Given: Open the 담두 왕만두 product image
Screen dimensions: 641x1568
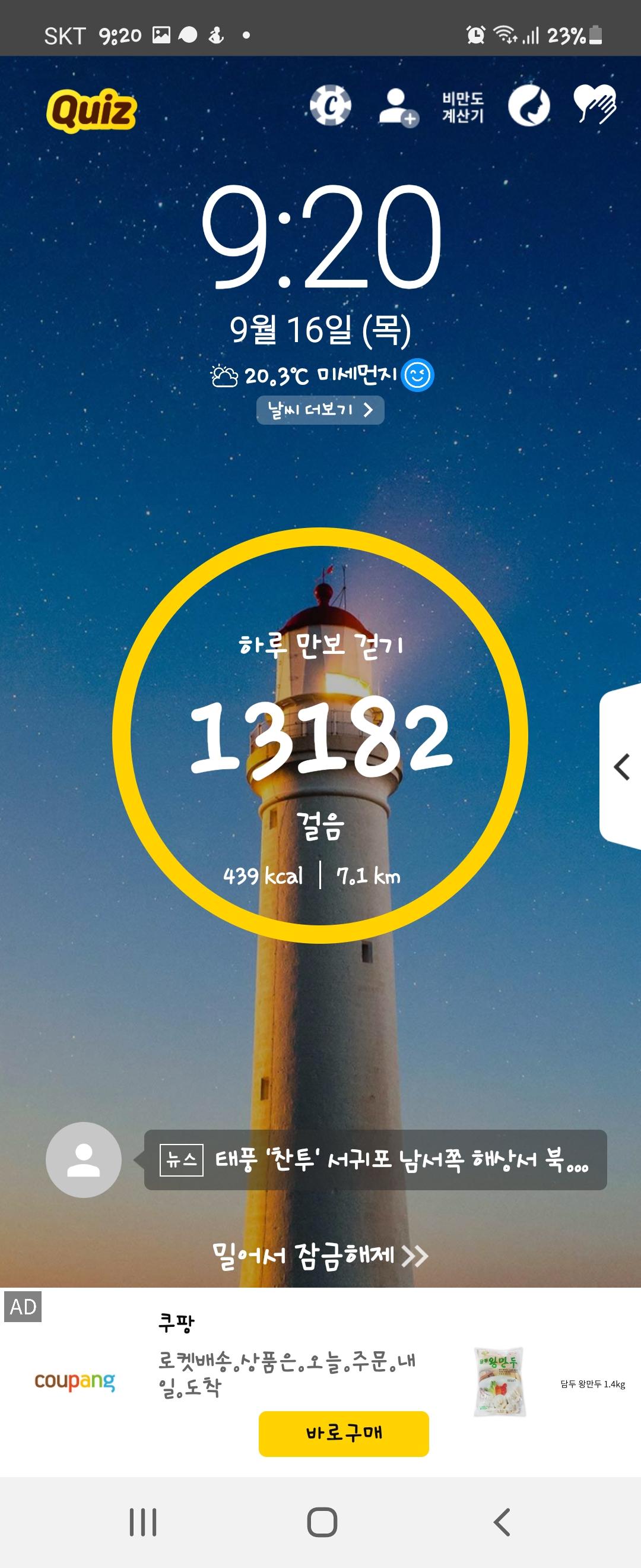Looking at the screenshot, I should (x=499, y=1382).
